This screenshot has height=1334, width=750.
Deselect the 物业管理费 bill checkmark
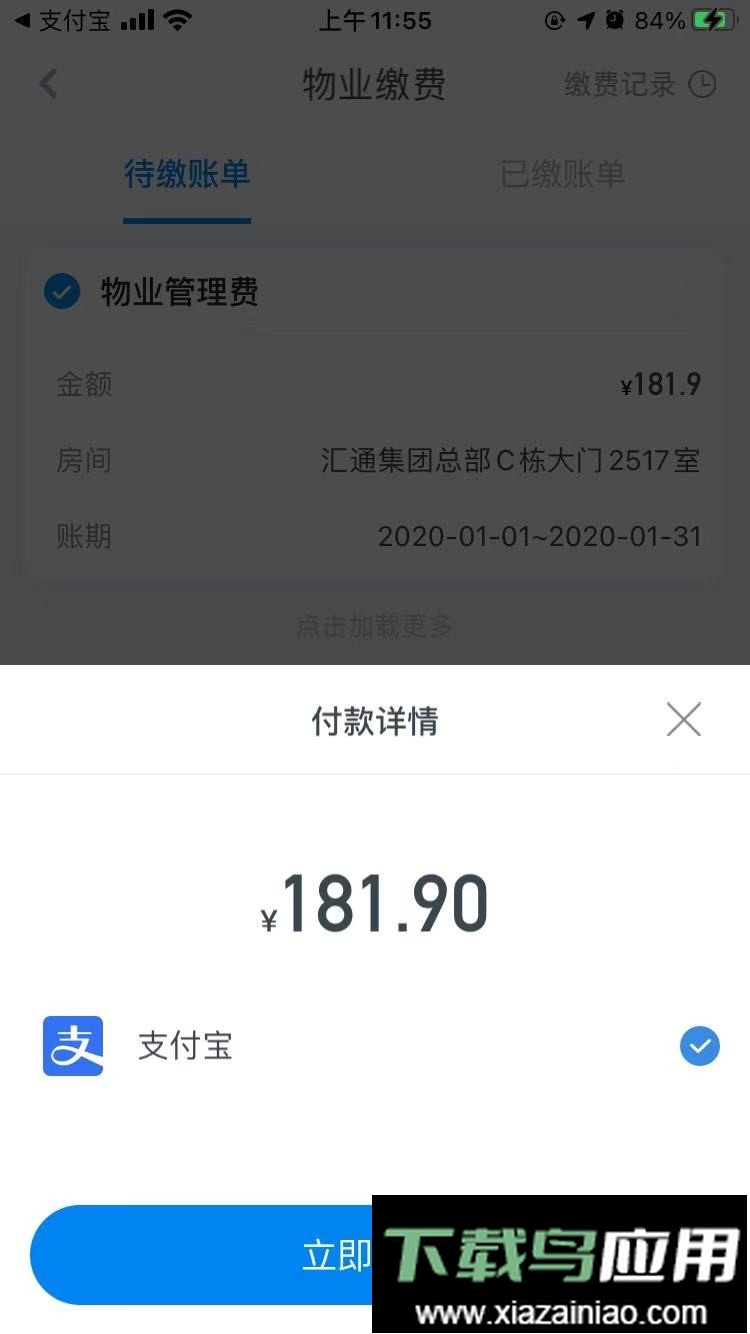[x=62, y=291]
